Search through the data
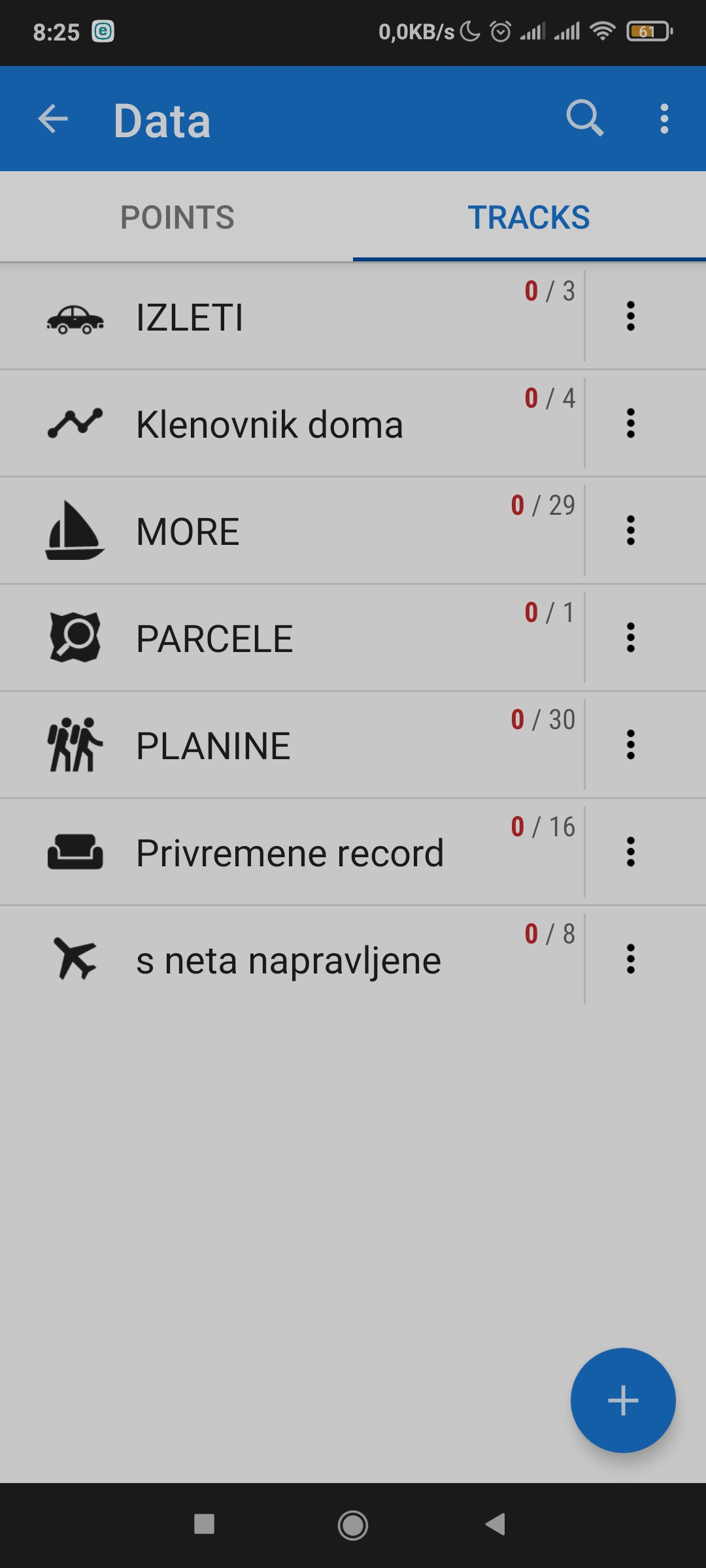This screenshot has width=706, height=1568. pos(584,119)
